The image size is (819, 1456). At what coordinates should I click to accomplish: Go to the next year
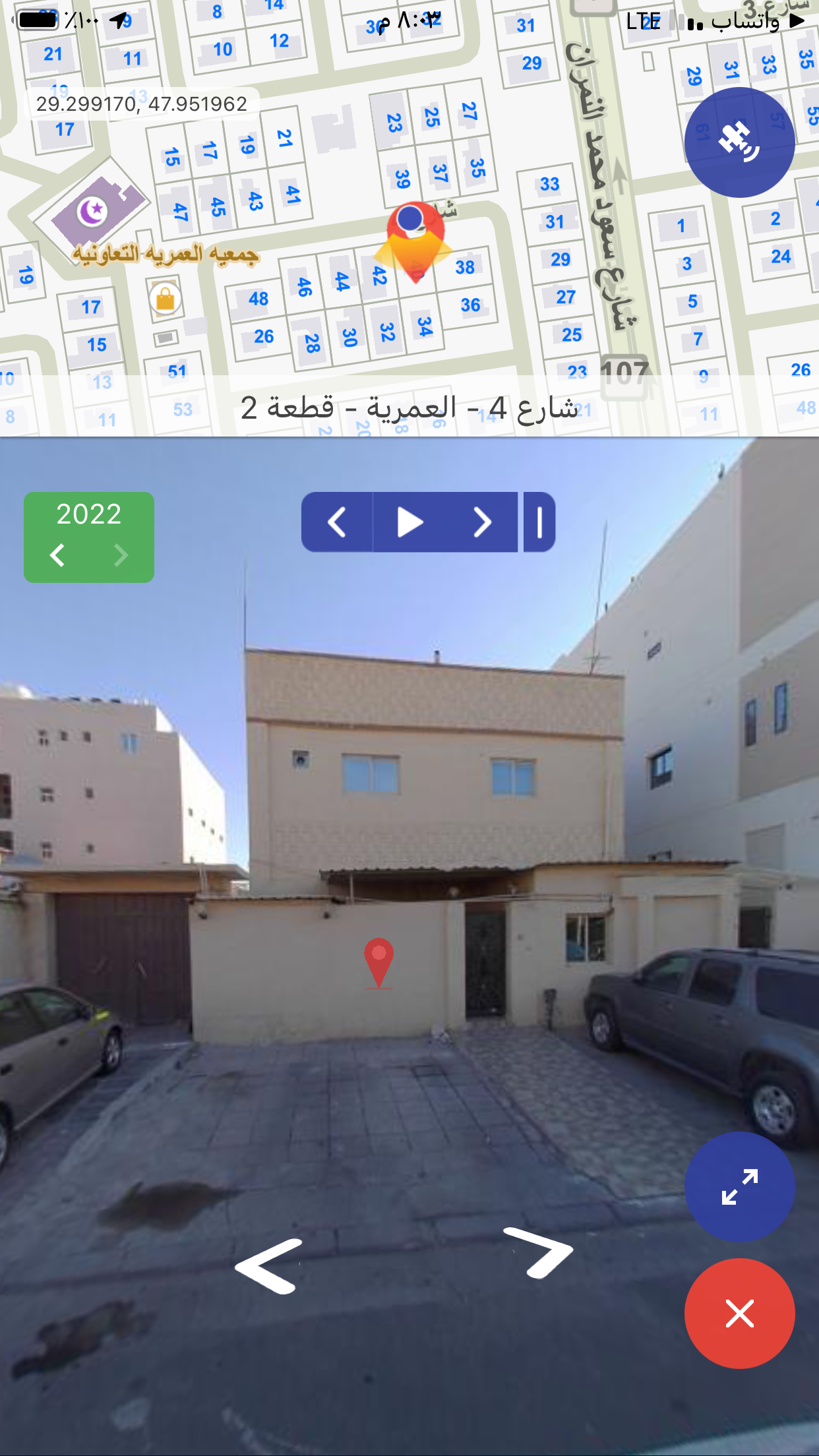click(x=121, y=555)
